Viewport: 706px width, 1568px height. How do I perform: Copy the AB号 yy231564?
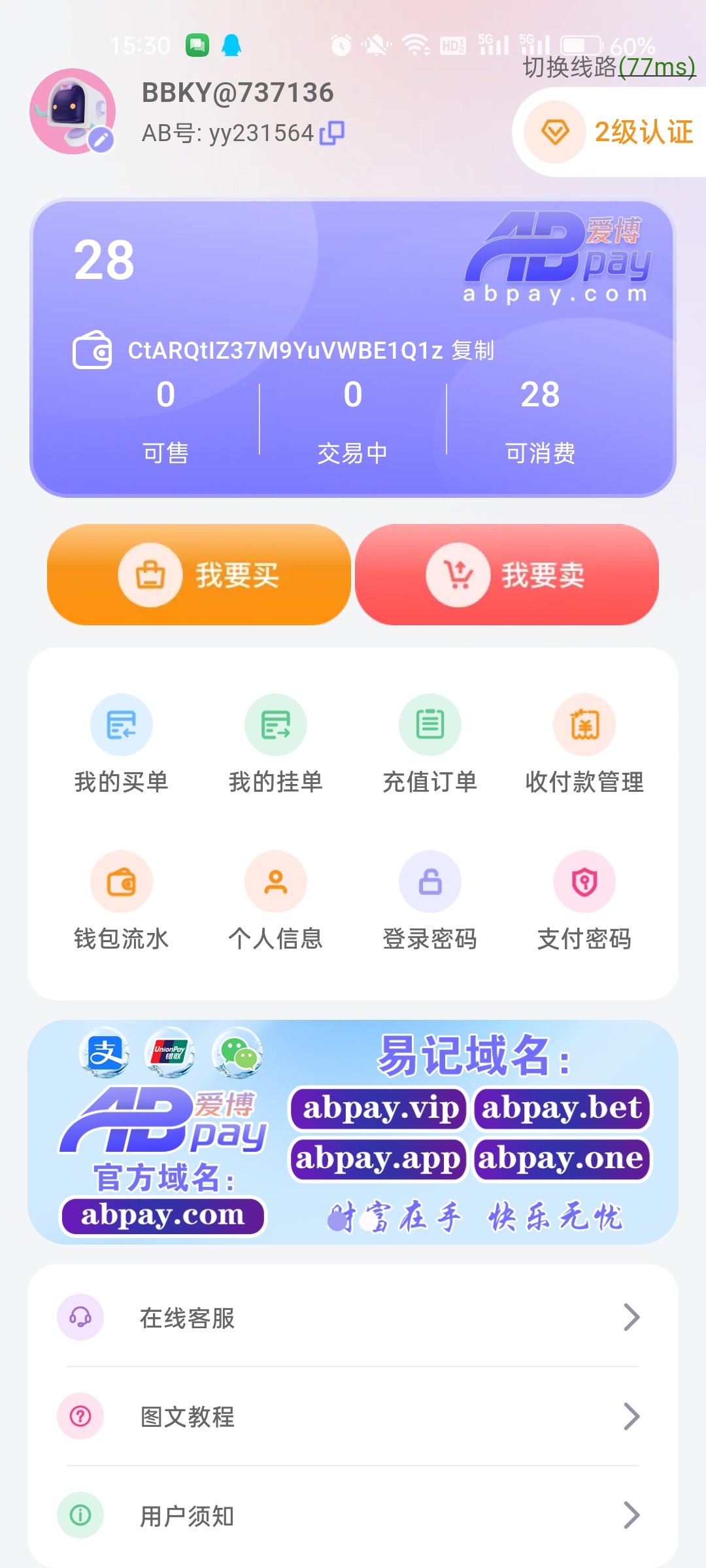(332, 133)
